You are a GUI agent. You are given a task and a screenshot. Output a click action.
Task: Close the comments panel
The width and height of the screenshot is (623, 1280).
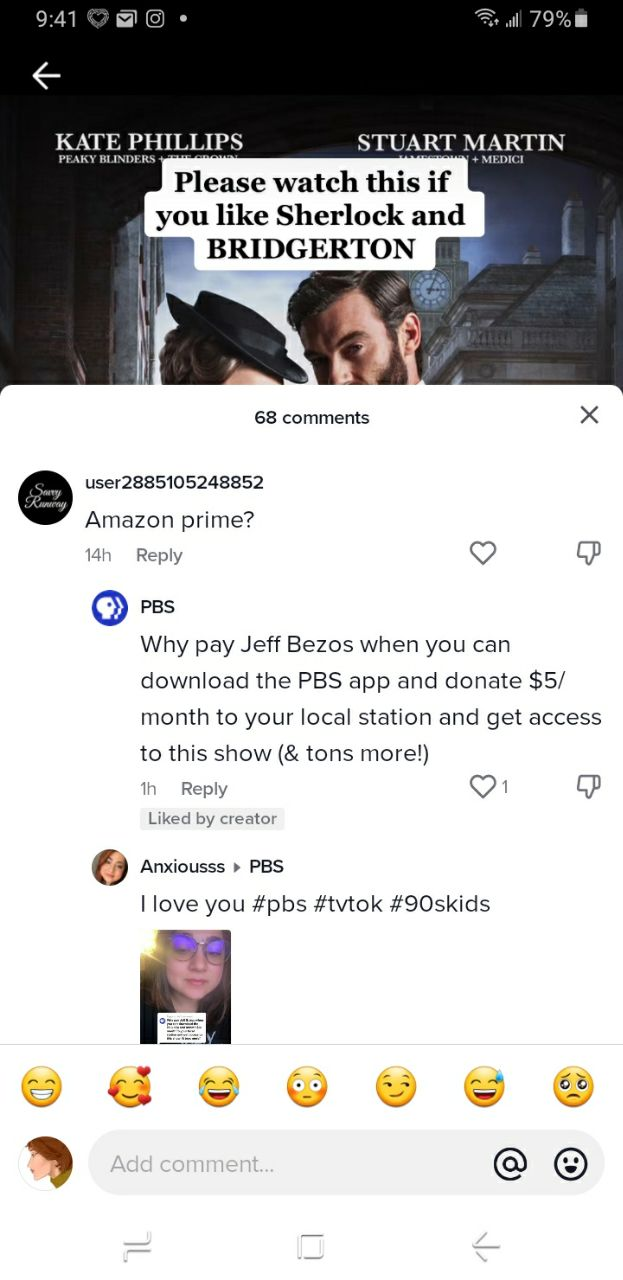589,415
